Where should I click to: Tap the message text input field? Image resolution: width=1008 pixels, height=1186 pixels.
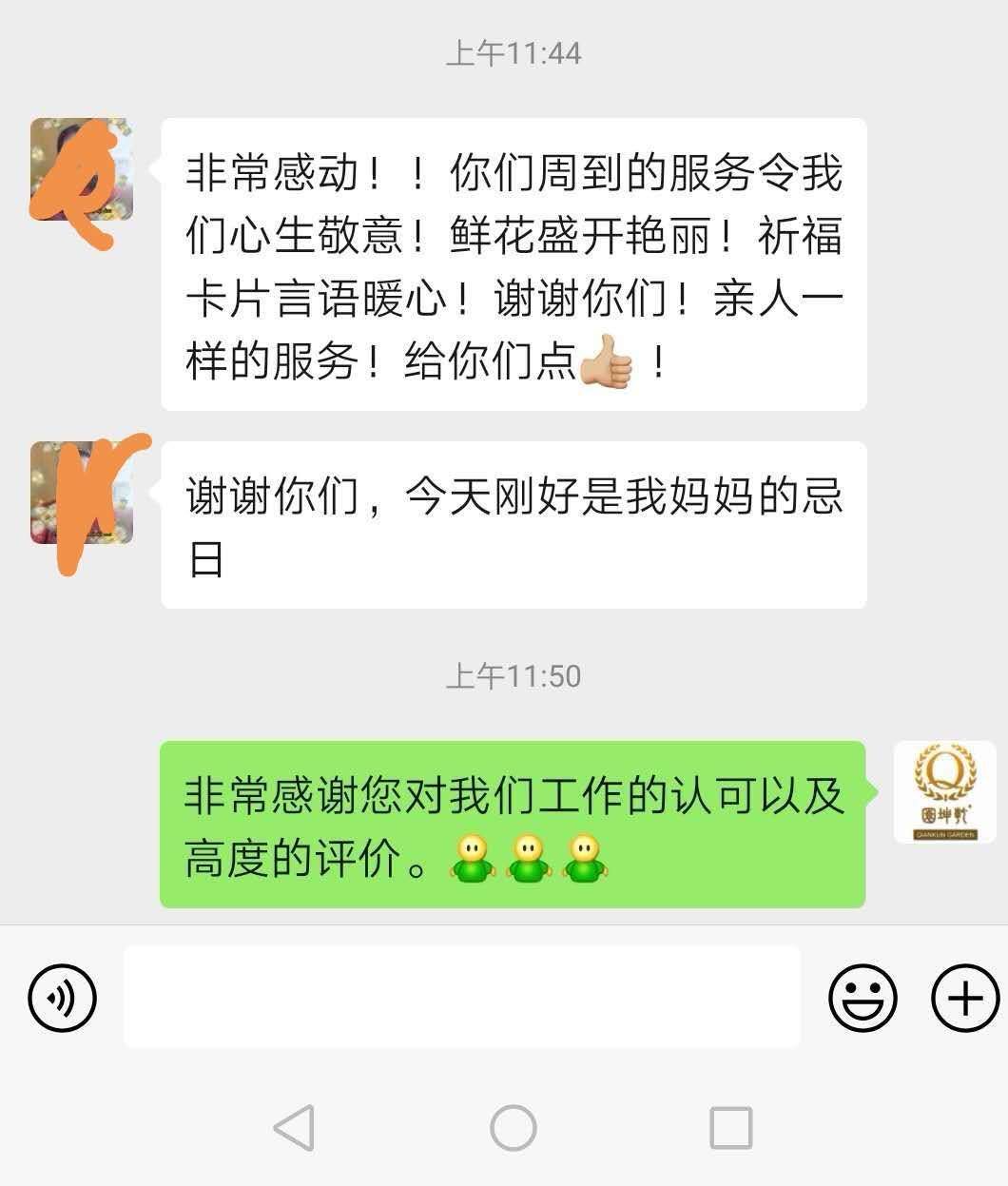(461, 997)
